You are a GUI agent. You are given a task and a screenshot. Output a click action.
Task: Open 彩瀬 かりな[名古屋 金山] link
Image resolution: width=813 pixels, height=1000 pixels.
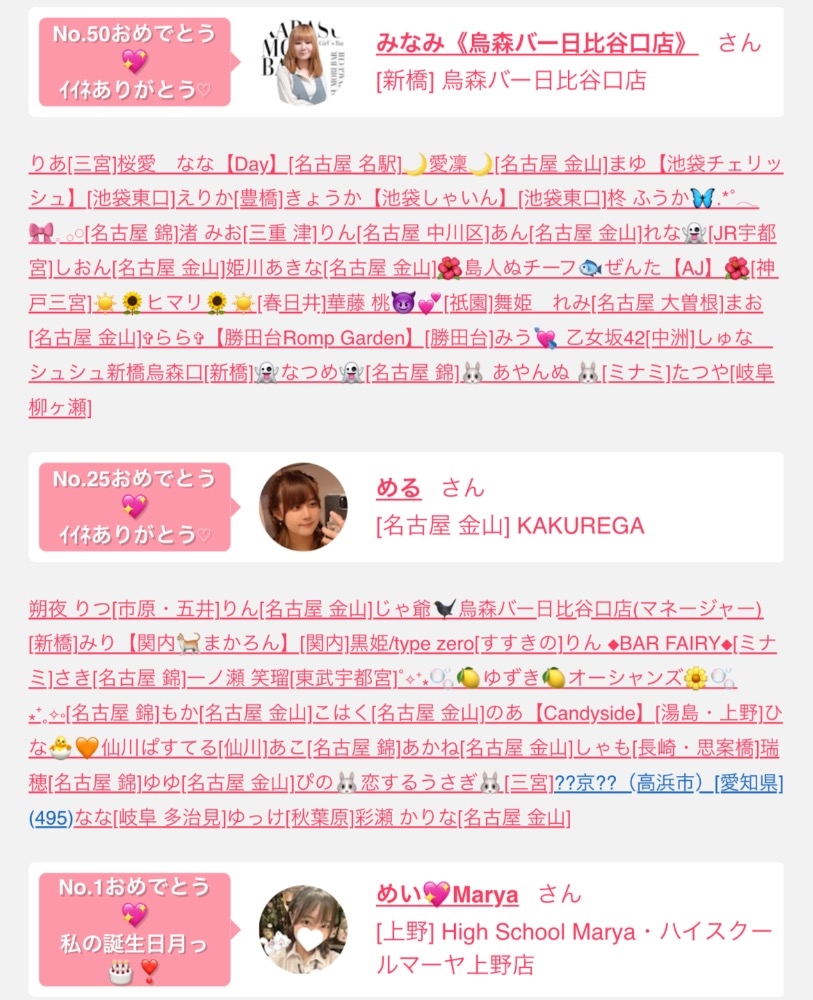point(462,817)
